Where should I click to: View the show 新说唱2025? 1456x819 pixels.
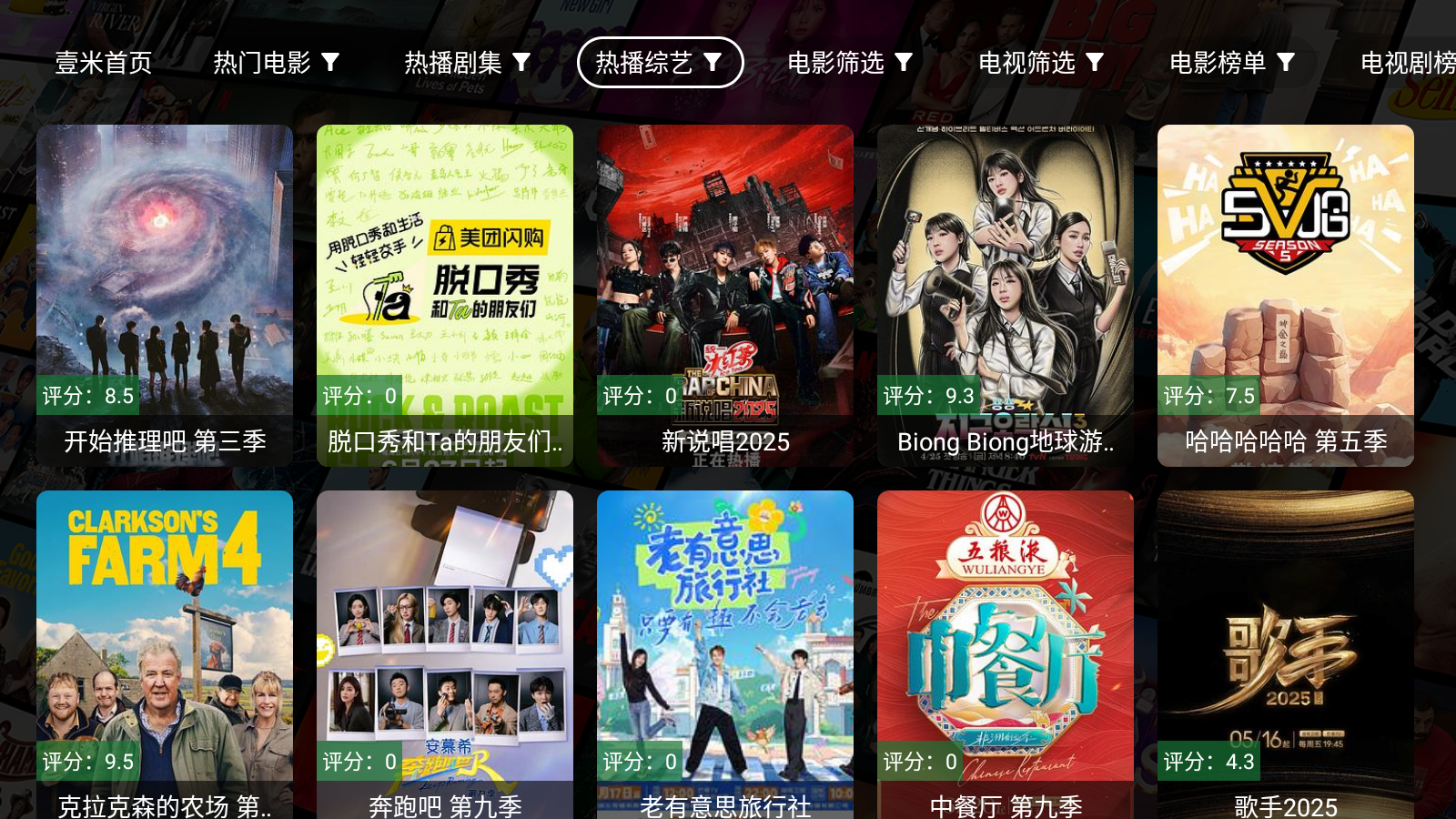tap(725, 296)
